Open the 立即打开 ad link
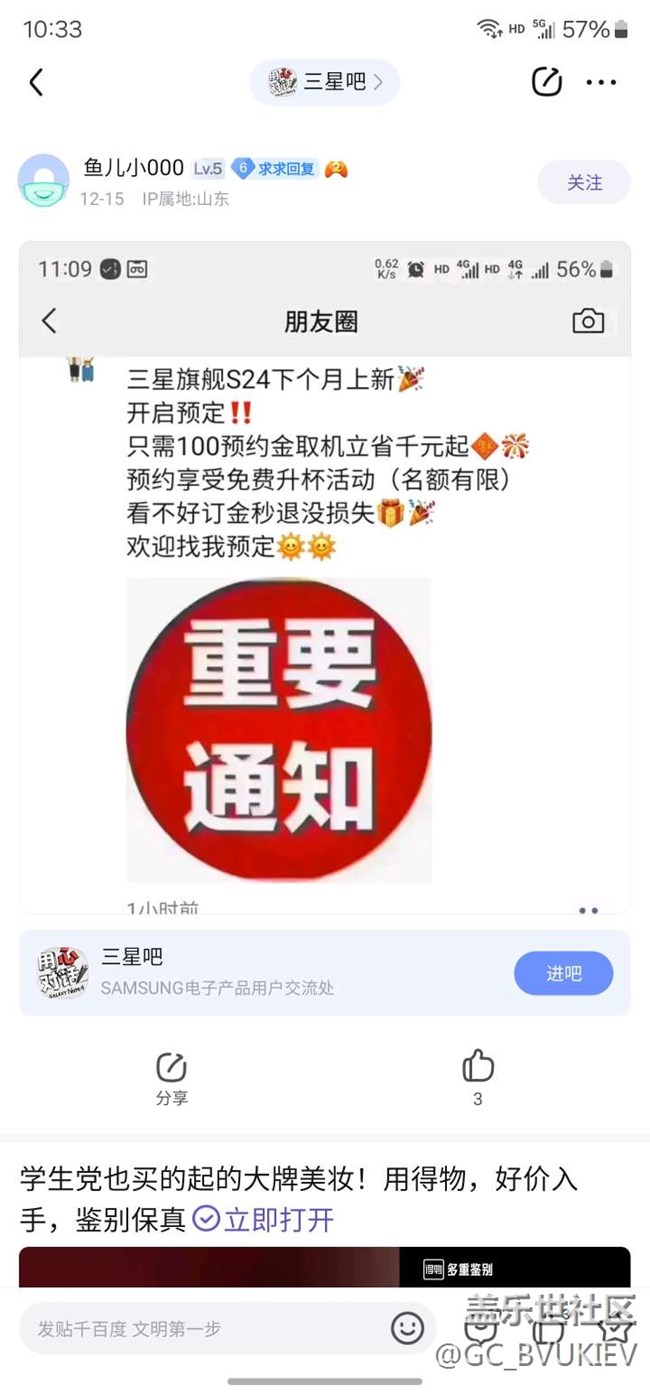The image size is (650, 1394). click(x=265, y=1219)
